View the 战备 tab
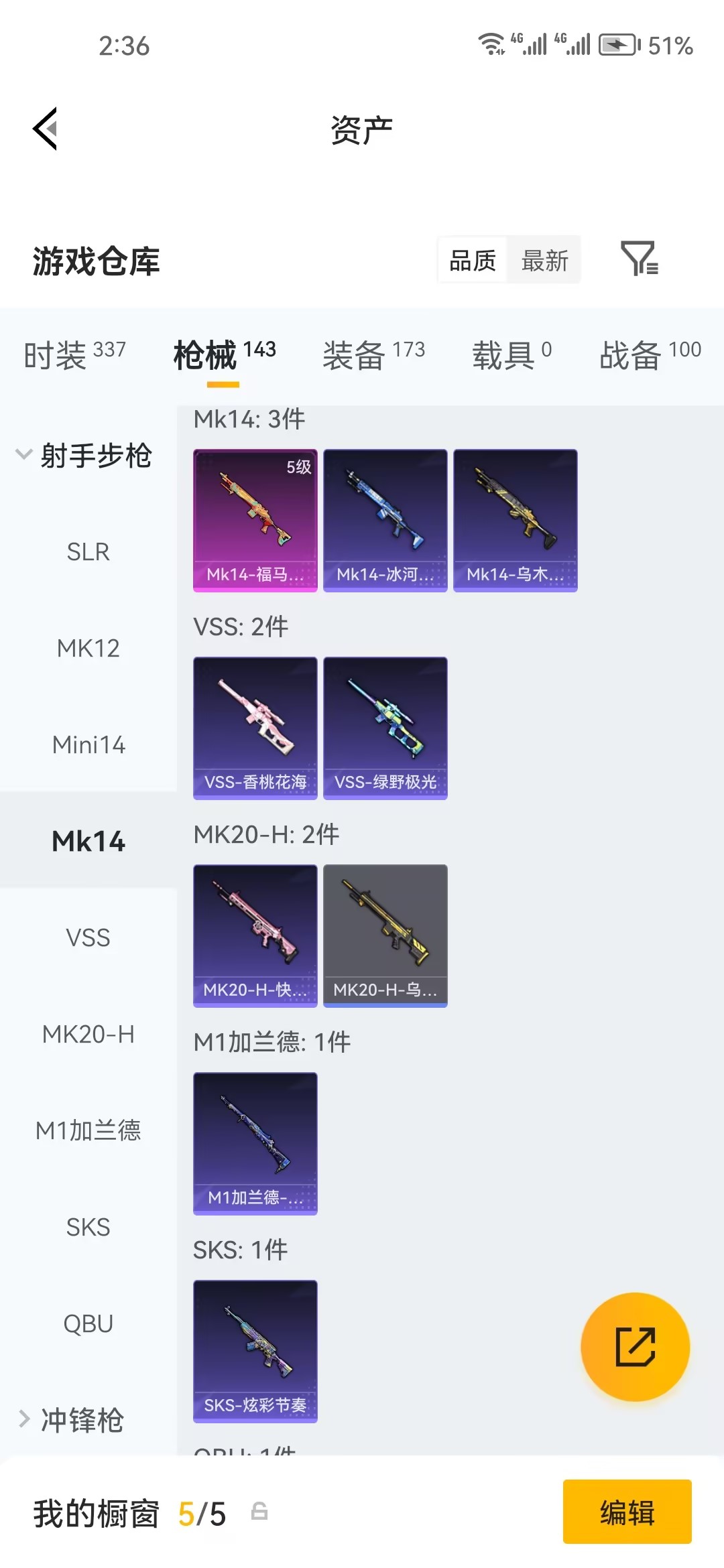Viewport: 724px width, 1568px height. click(x=649, y=355)
